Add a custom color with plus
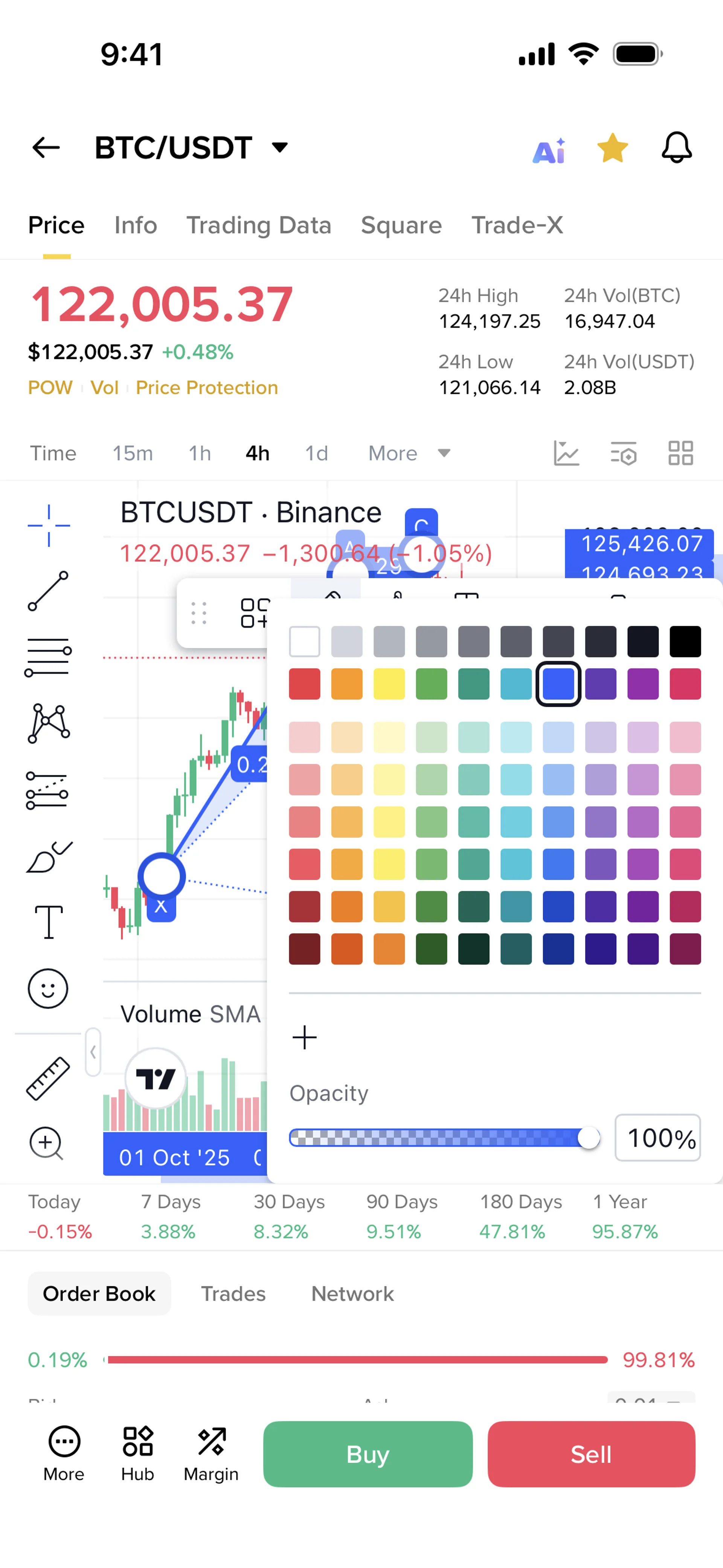The width and height of the screenshot is (723, 1568). pos(304,1037)
